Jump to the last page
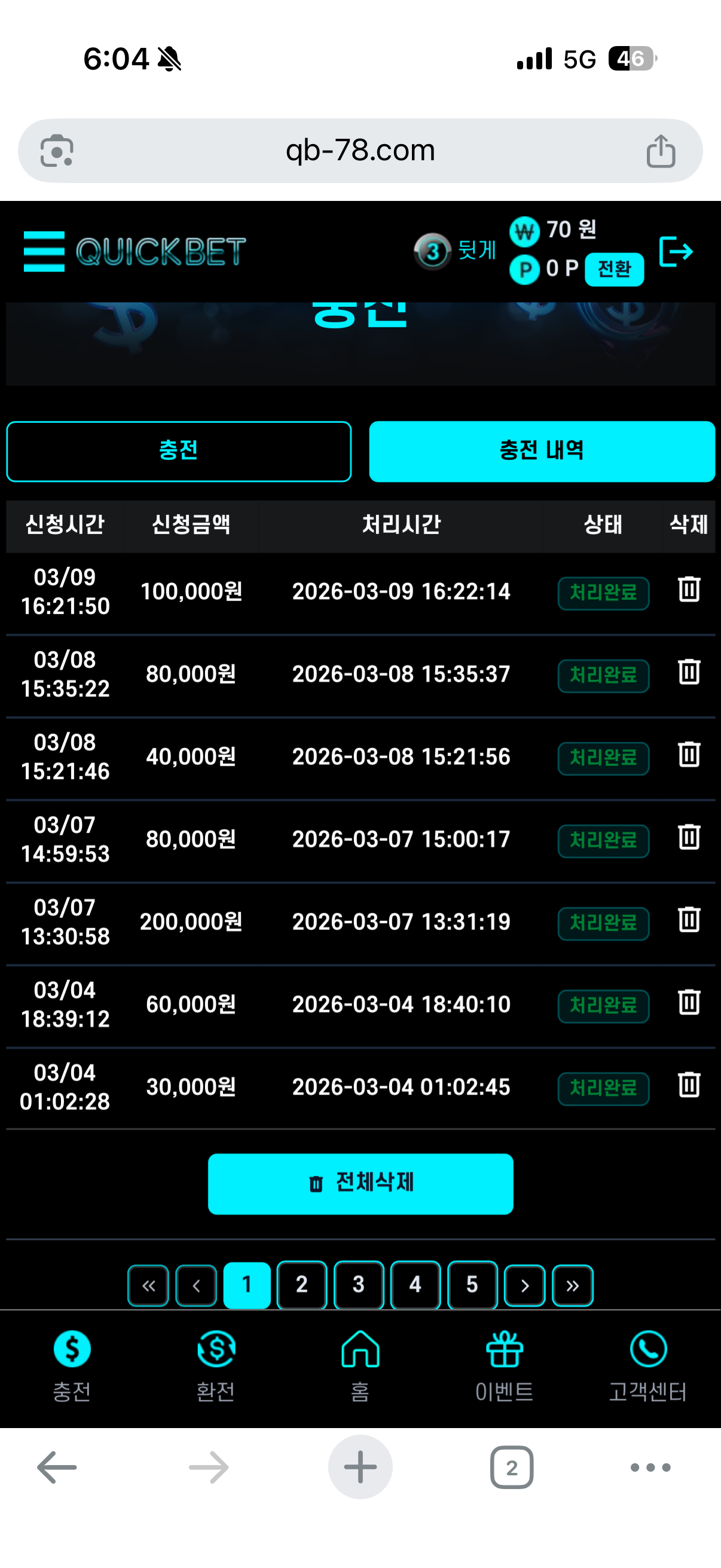The image size is (721, 1568). coord(572,1286)
